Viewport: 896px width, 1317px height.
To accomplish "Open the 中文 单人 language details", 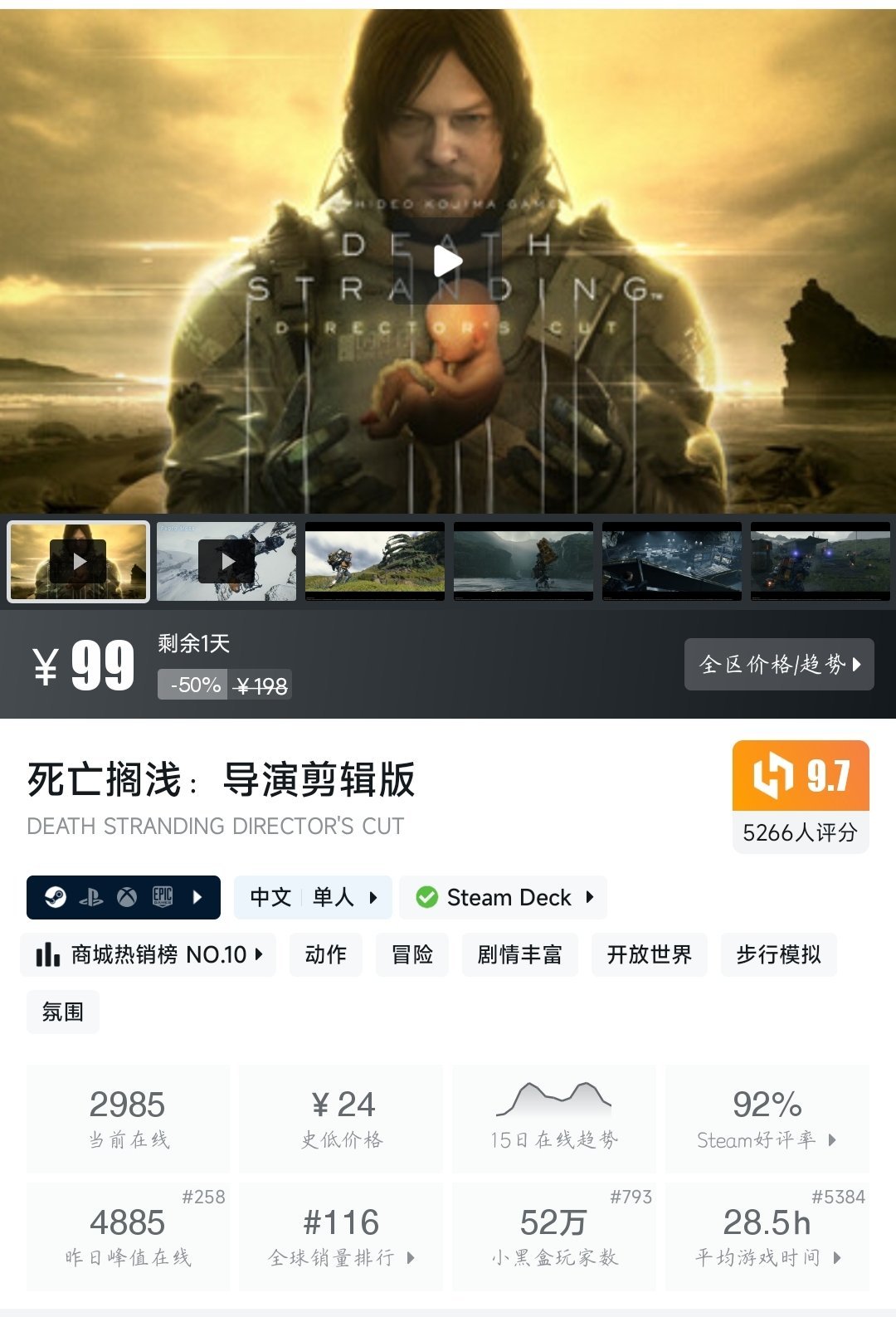I will (313, 897).
